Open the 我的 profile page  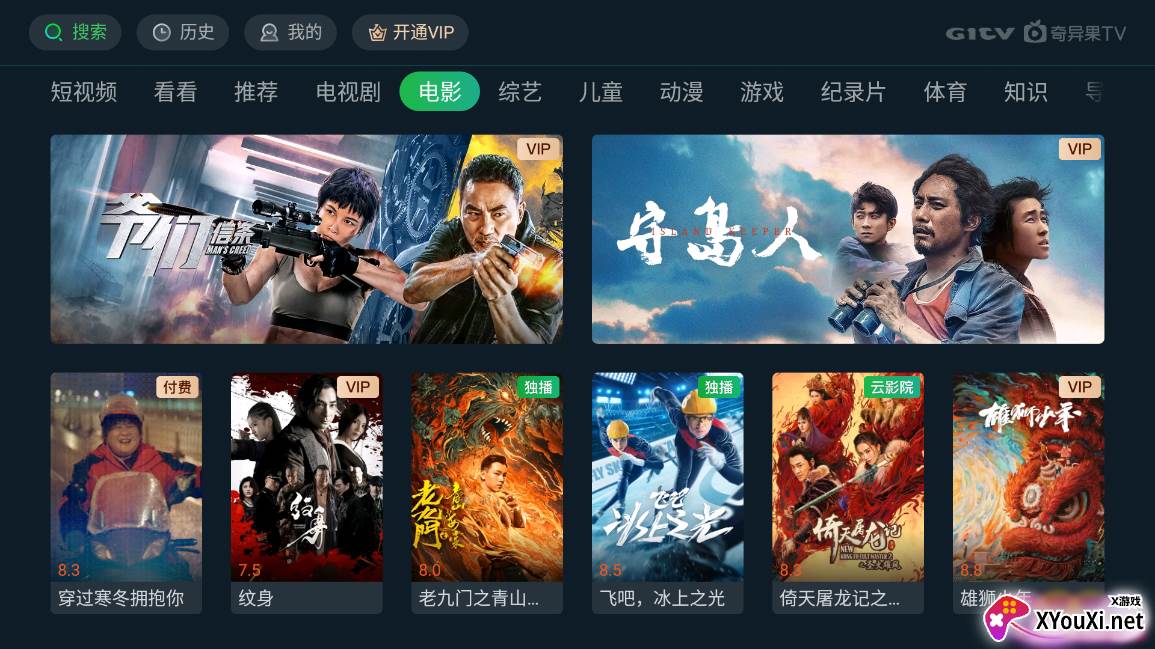pos(290,32)
